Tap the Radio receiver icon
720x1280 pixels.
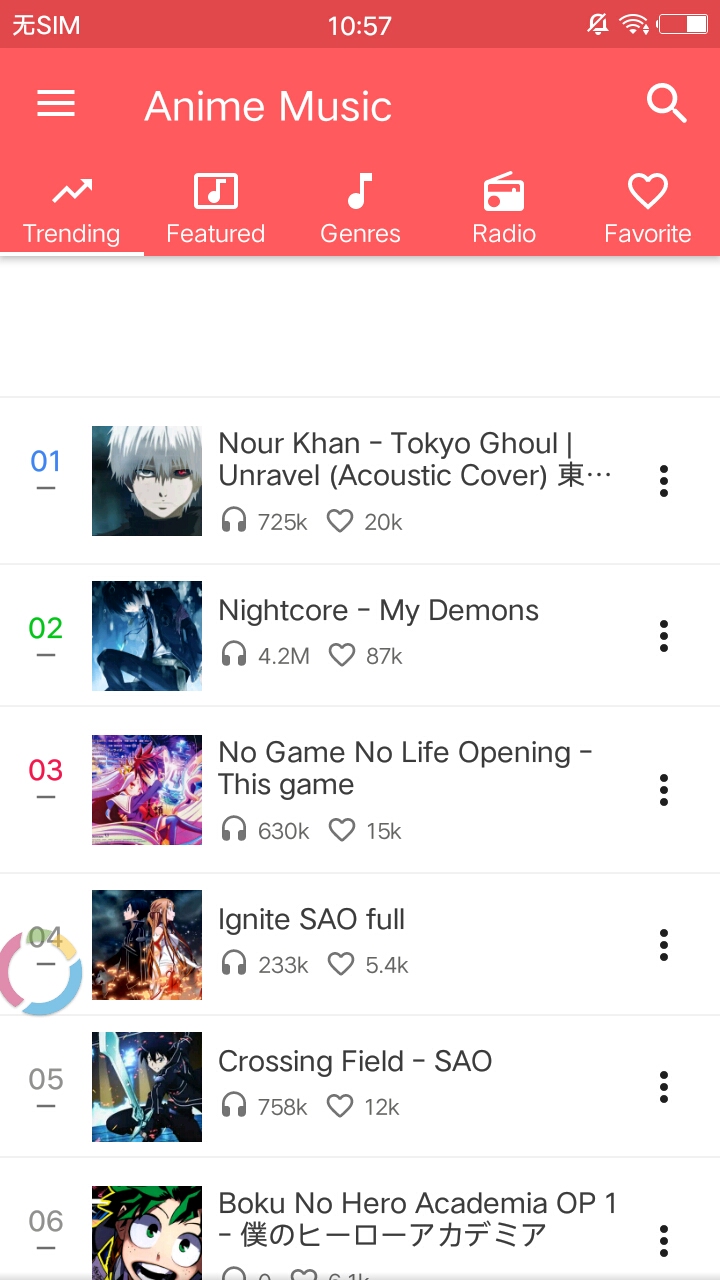[x=504, y=188]
